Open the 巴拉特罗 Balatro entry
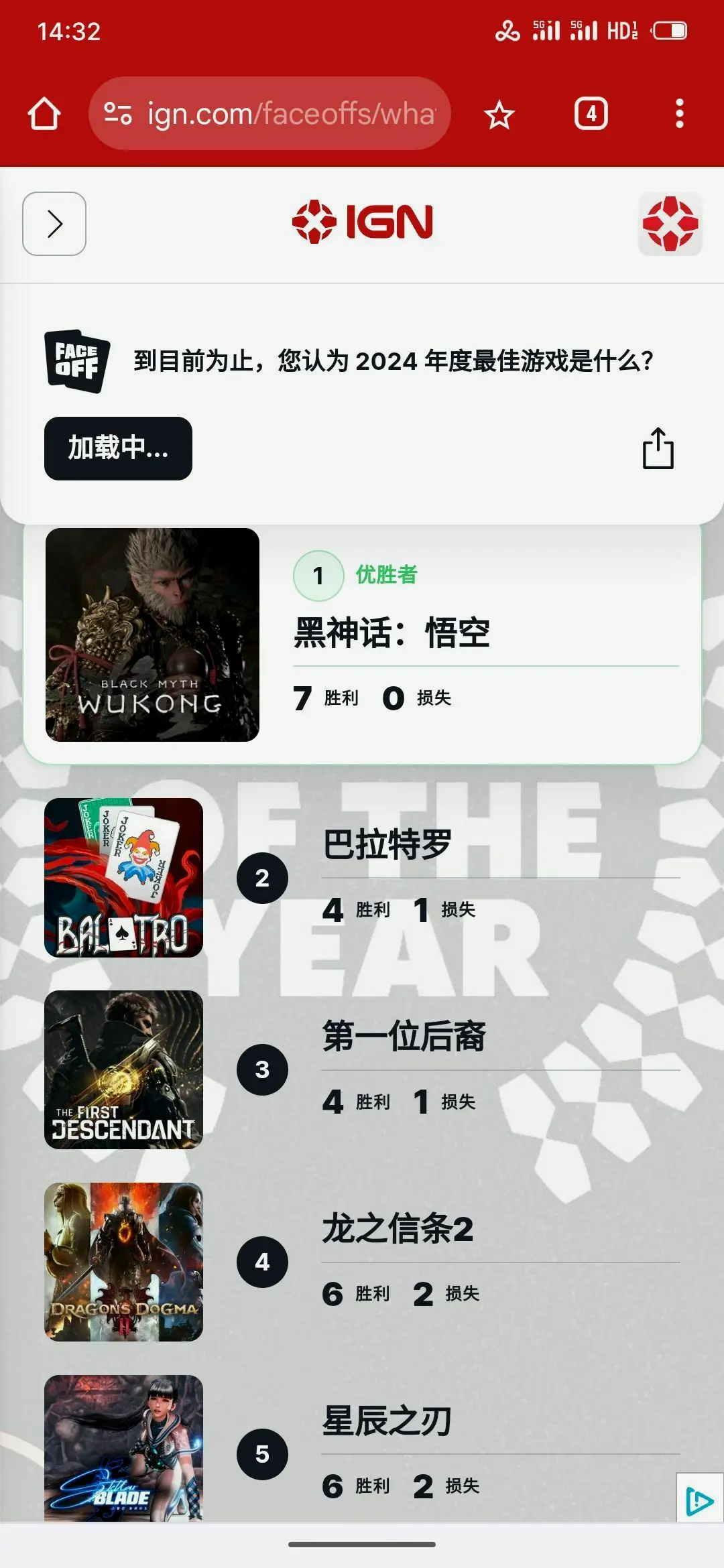 click(362, 878)
